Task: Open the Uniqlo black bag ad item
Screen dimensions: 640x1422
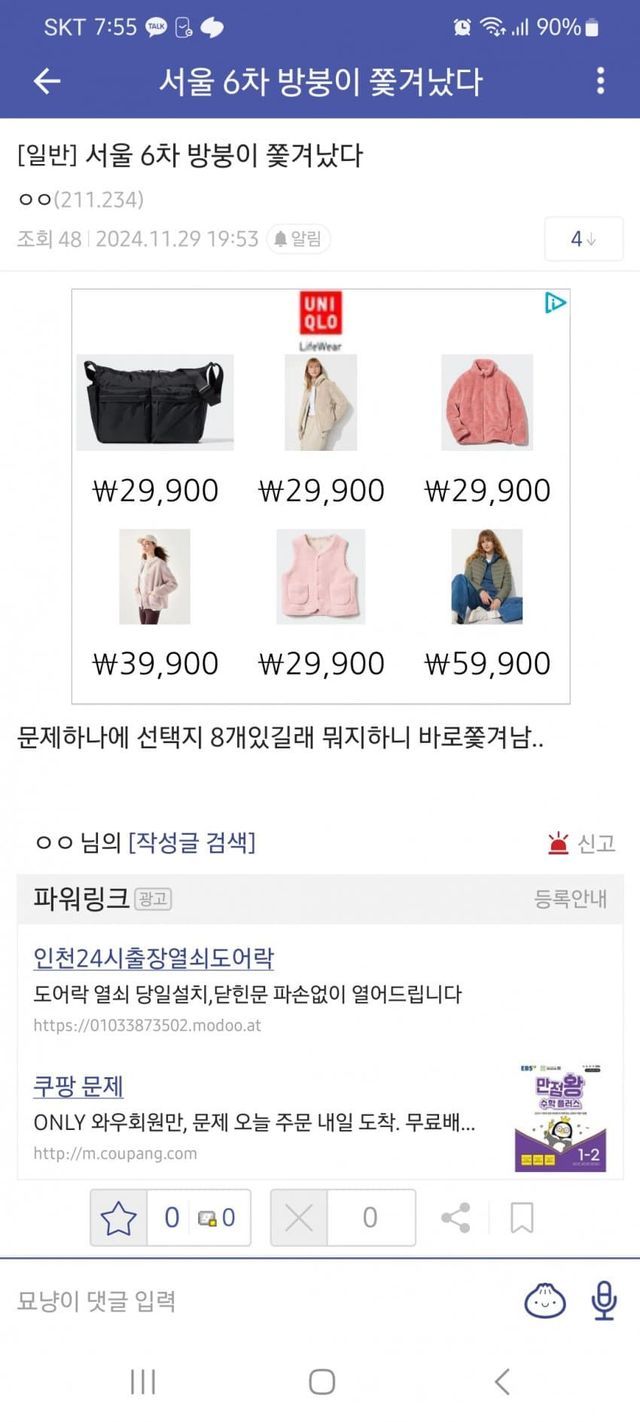Action: click(x=155, y=403)
